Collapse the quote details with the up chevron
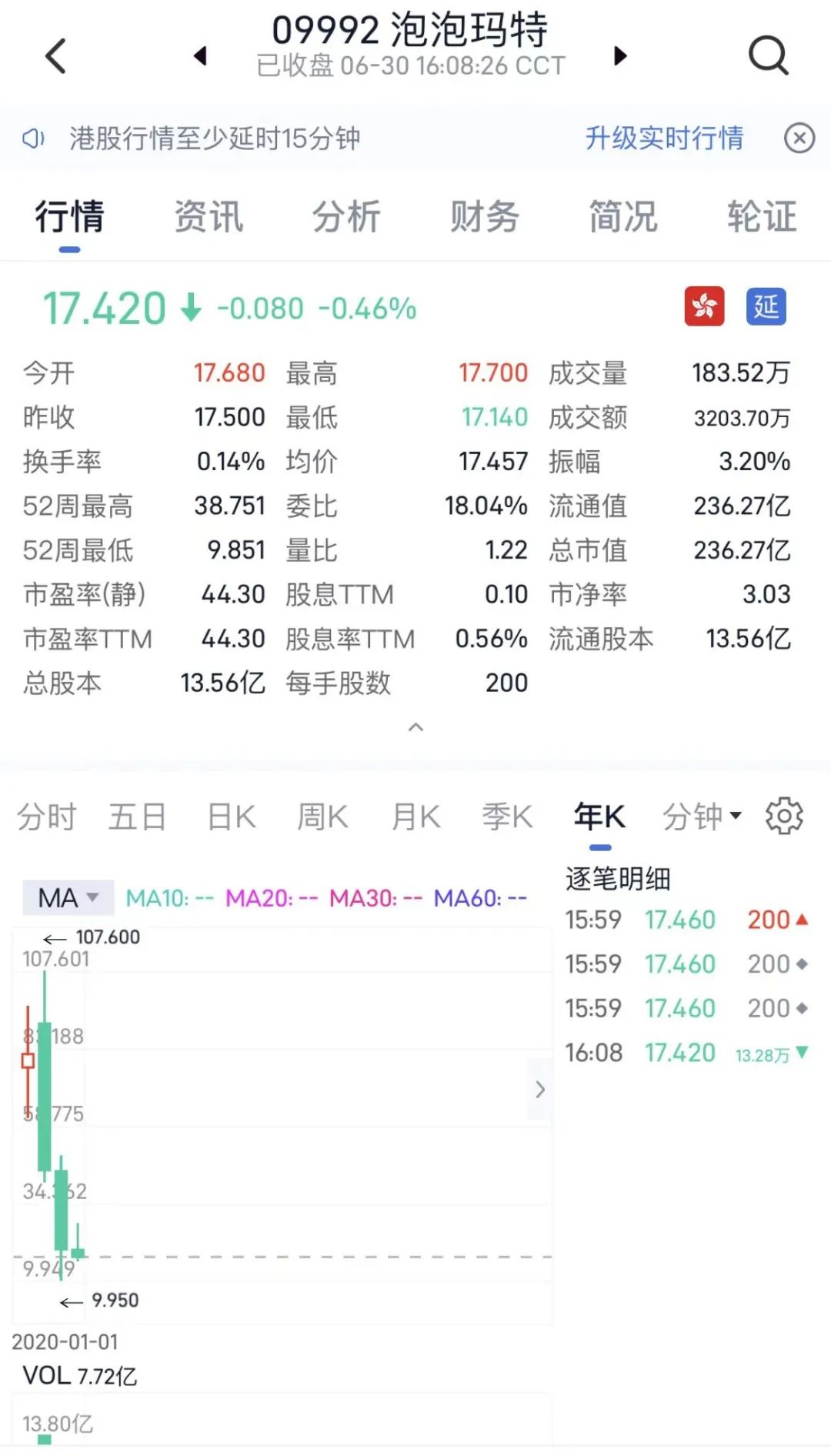The image size is (831, 1456). (x=415, y=727)
